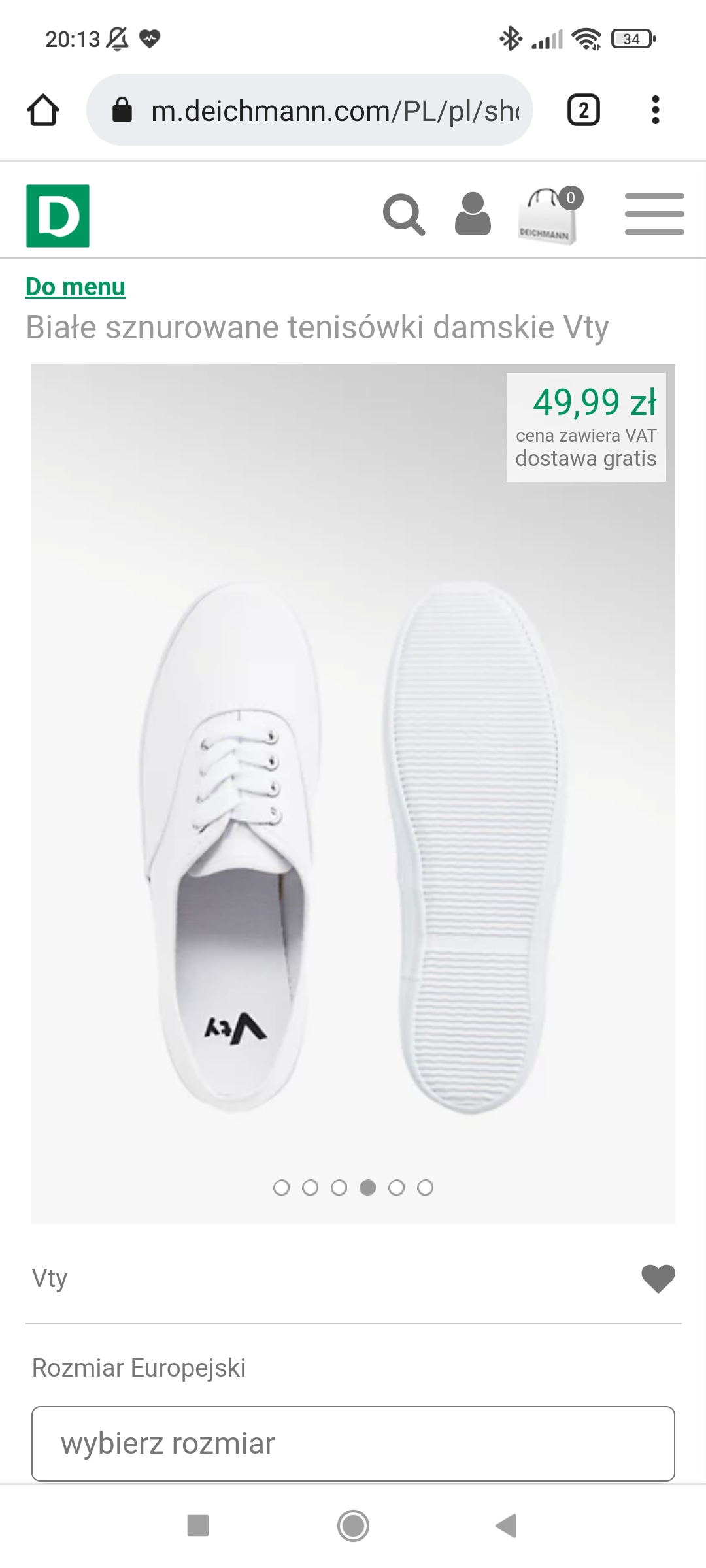
Task: Tap the green Deichmann logo
Action: point(58,216)
